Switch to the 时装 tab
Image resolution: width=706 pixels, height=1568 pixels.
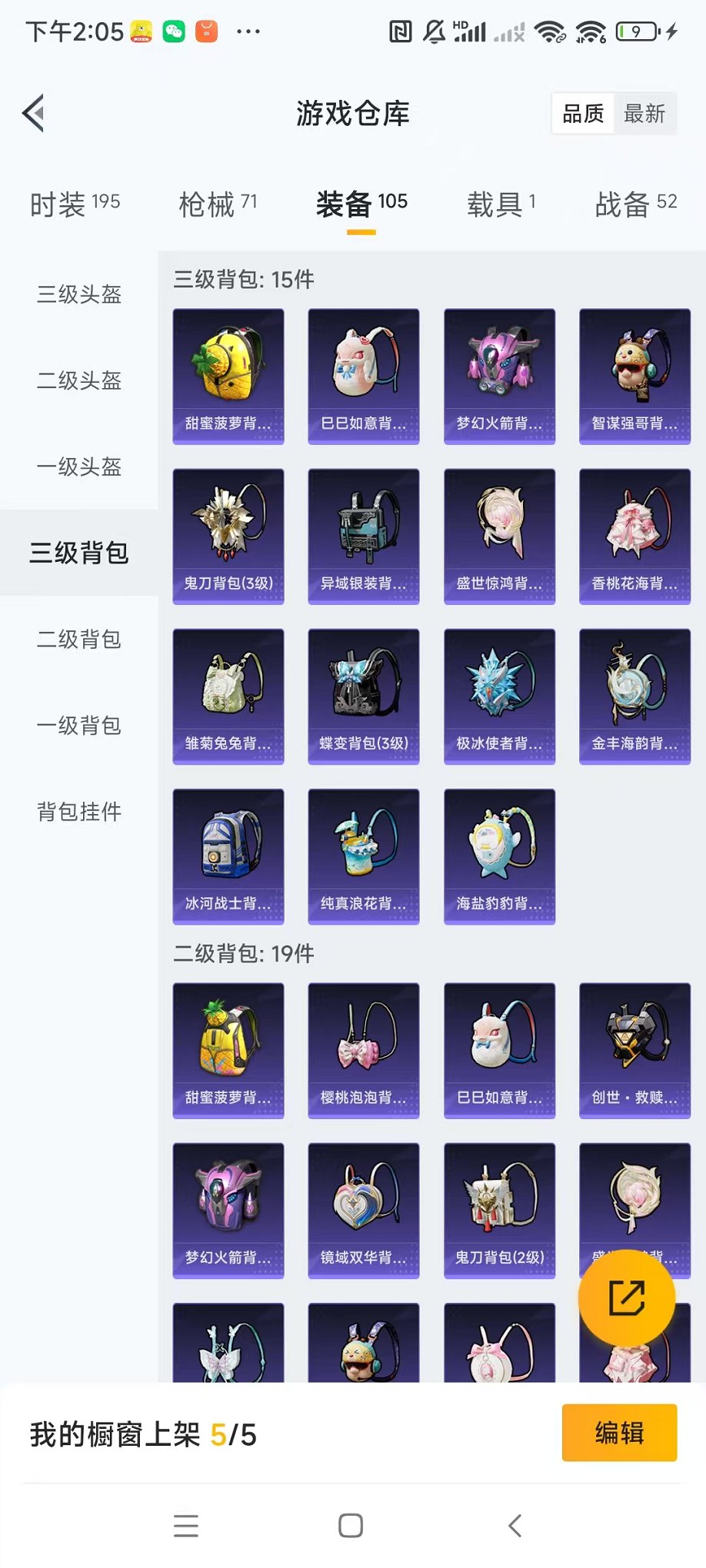(x=75, y=204)
